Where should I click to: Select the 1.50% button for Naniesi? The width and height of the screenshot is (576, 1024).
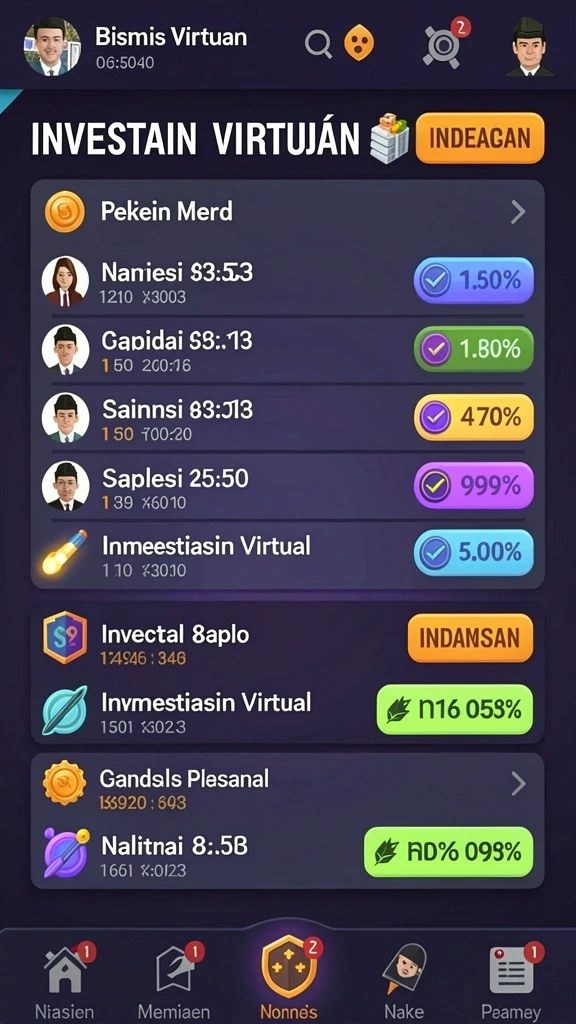(x=473, y=280)
